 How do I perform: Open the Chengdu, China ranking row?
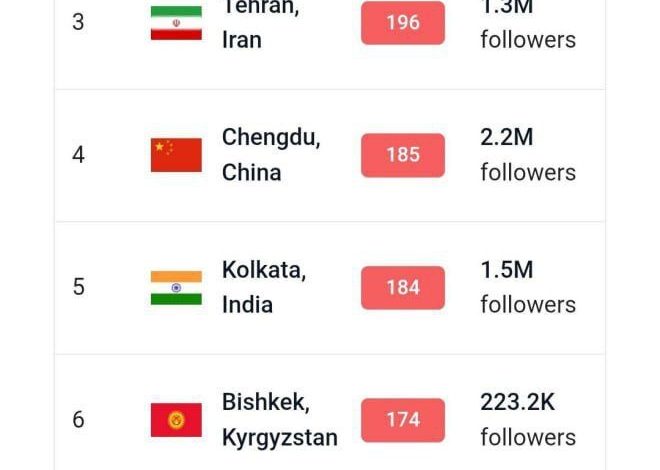tap(270, 155)
